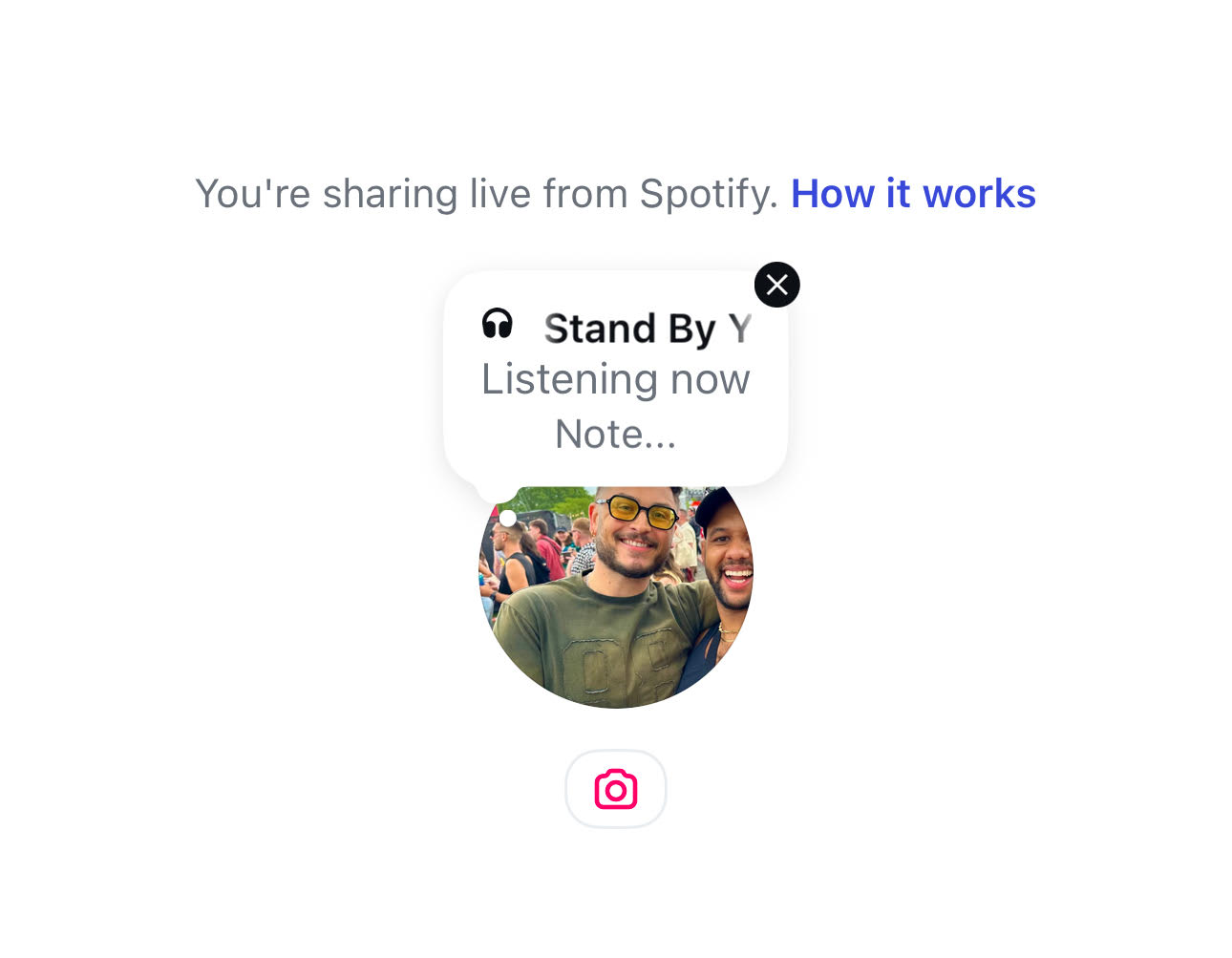This screenshot has width=1232, height=958.
Task: Open the camera button below the profile photo
Action: click(x=615, y=789)
